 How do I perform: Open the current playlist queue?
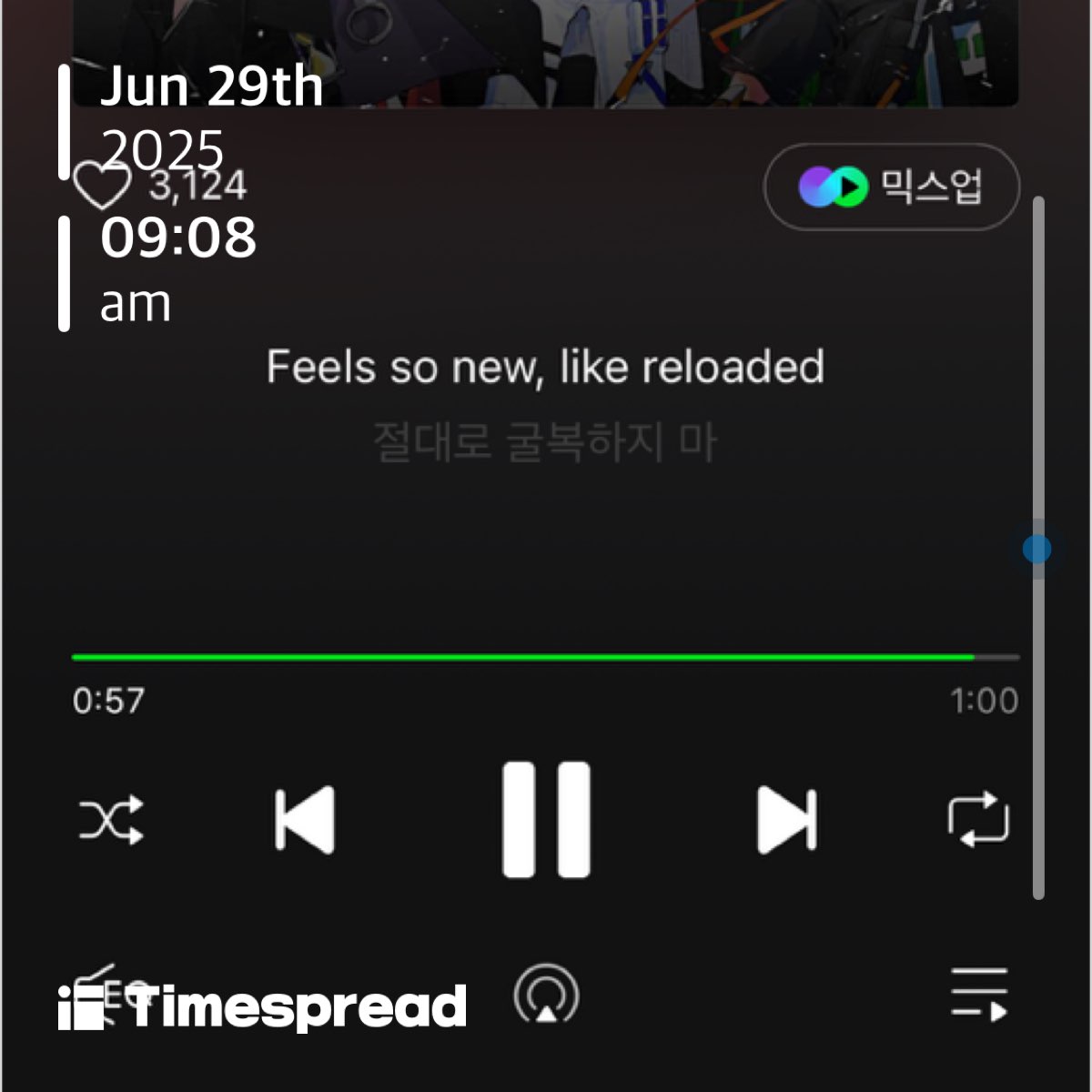pos(978,994)
